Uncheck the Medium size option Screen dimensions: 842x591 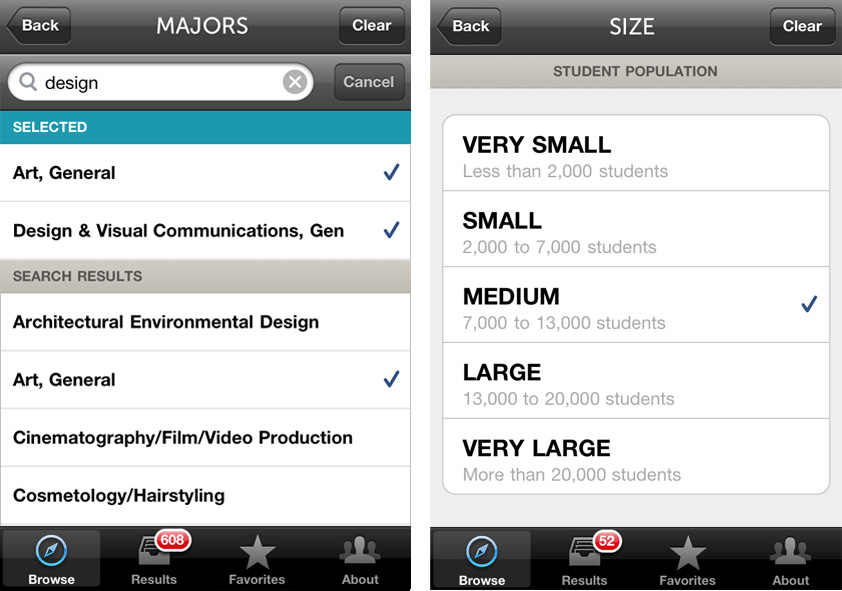[x=636, y=305]
